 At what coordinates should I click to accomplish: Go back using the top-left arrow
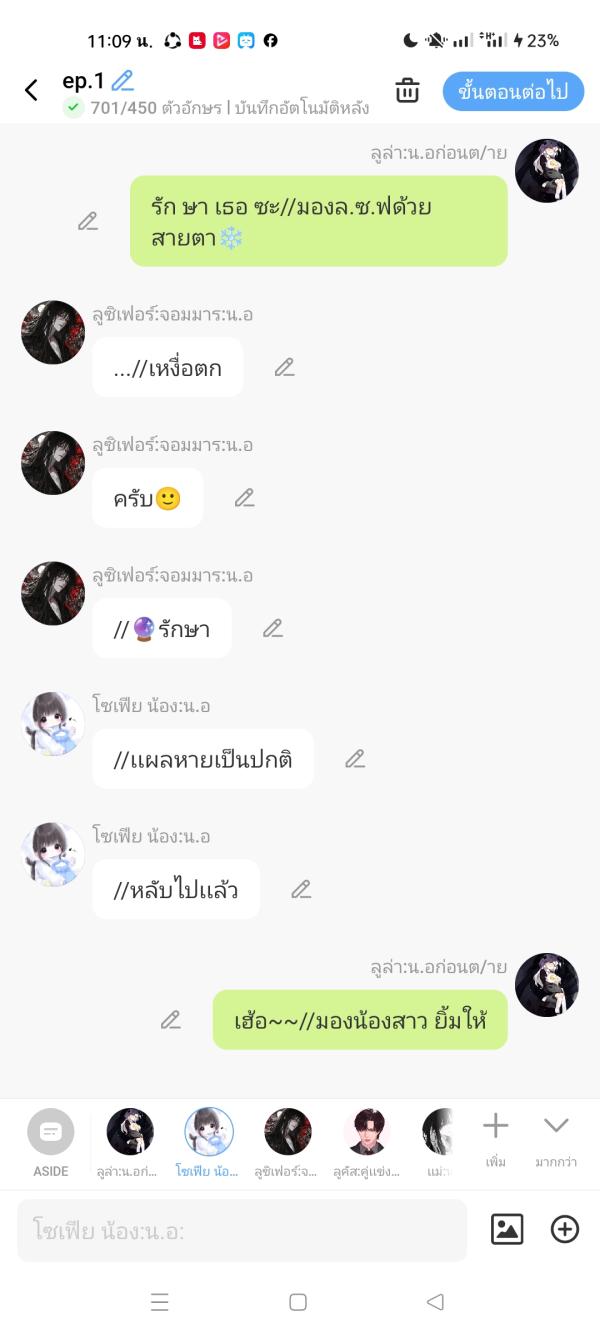coord(31,91)
